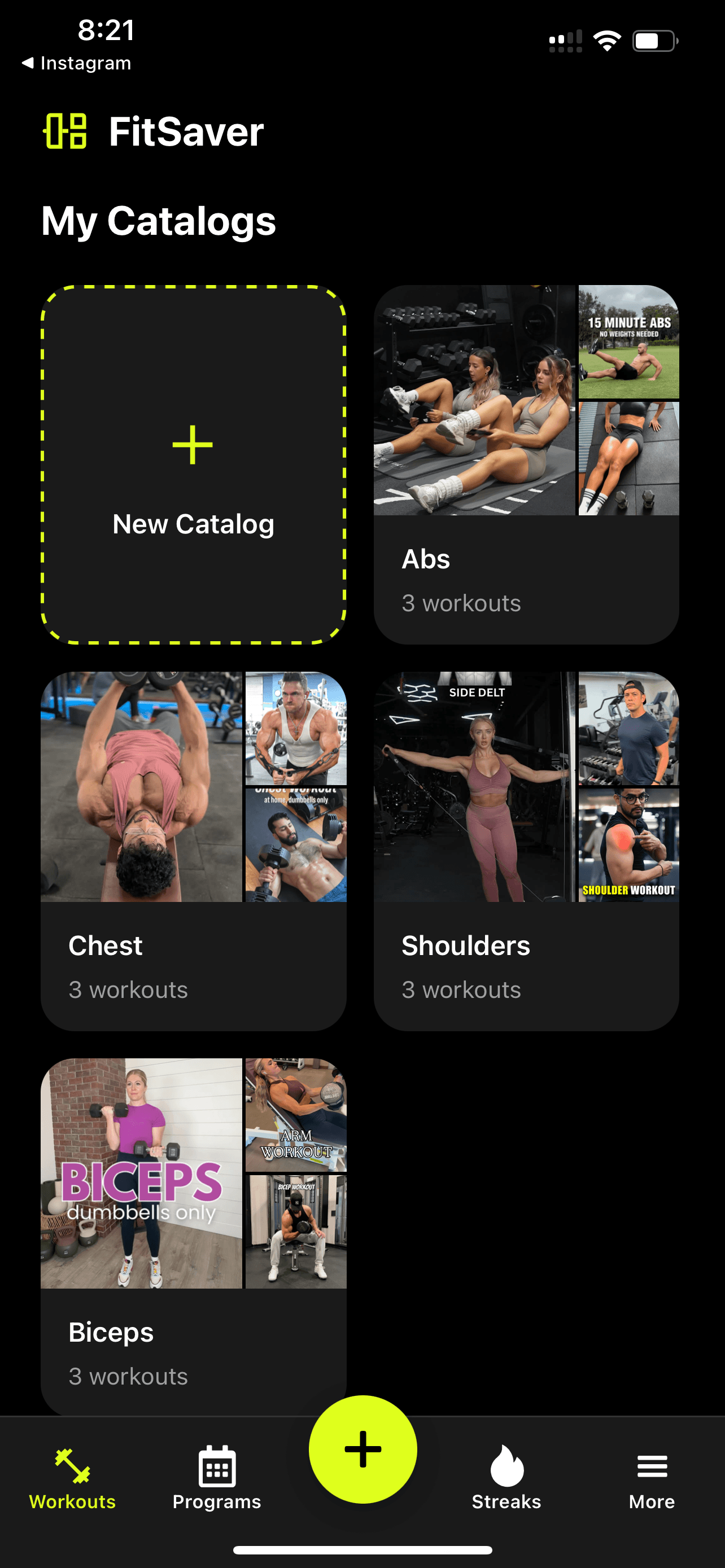
Task: Go to the Streaks tab
Action: (506, 1478)
